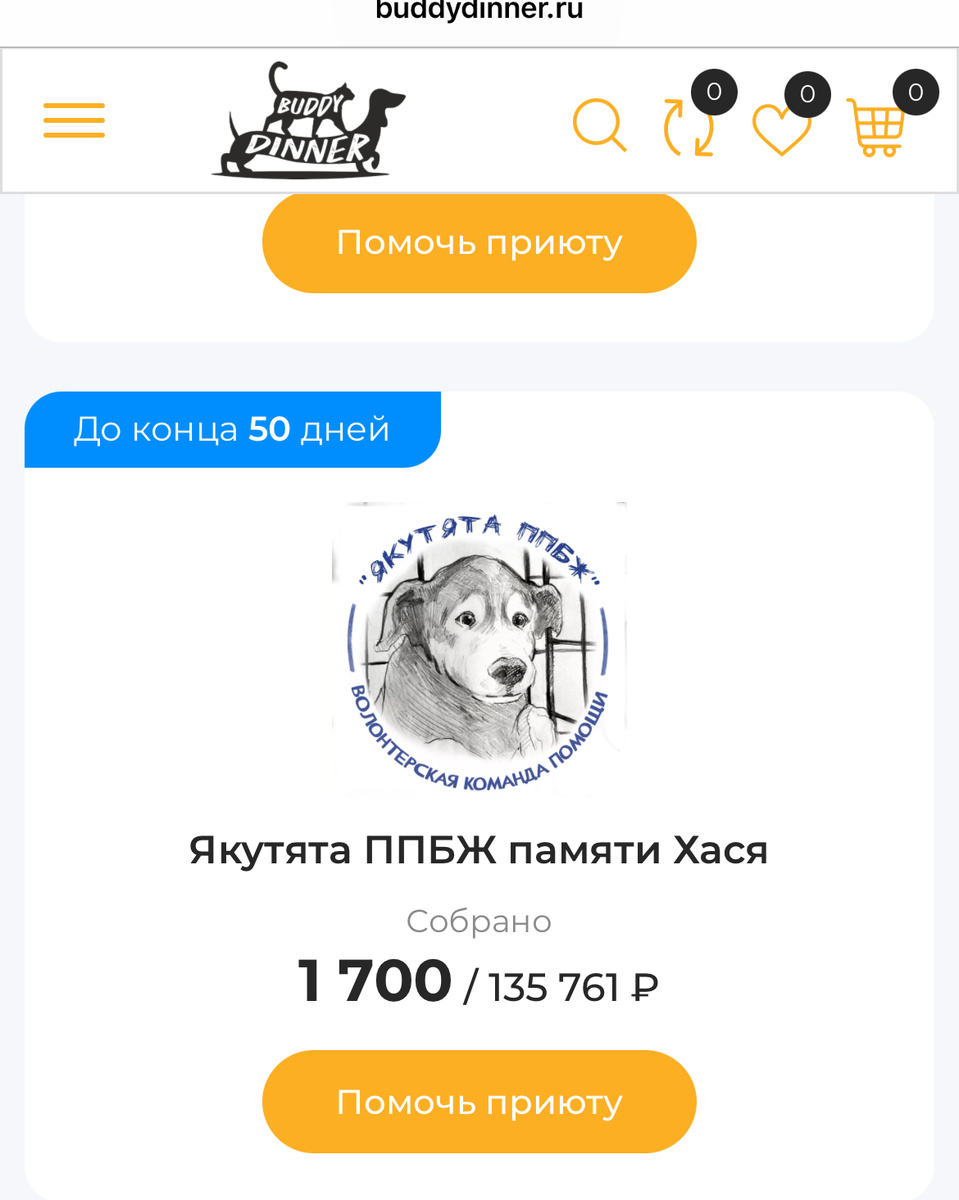The height and width of the screenshot is (1200, 959).
Task: Click the favorites counter badge showing 0
Action: tap(806, 94)
